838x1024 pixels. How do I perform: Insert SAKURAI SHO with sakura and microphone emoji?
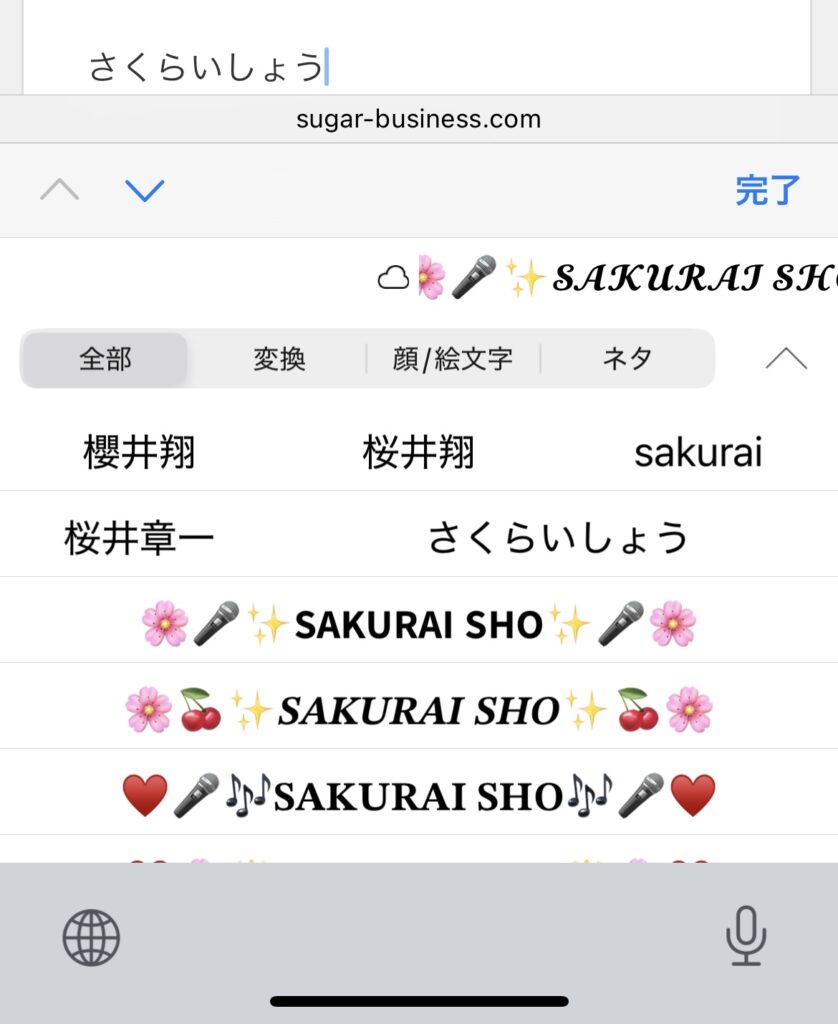pos(418,624)
